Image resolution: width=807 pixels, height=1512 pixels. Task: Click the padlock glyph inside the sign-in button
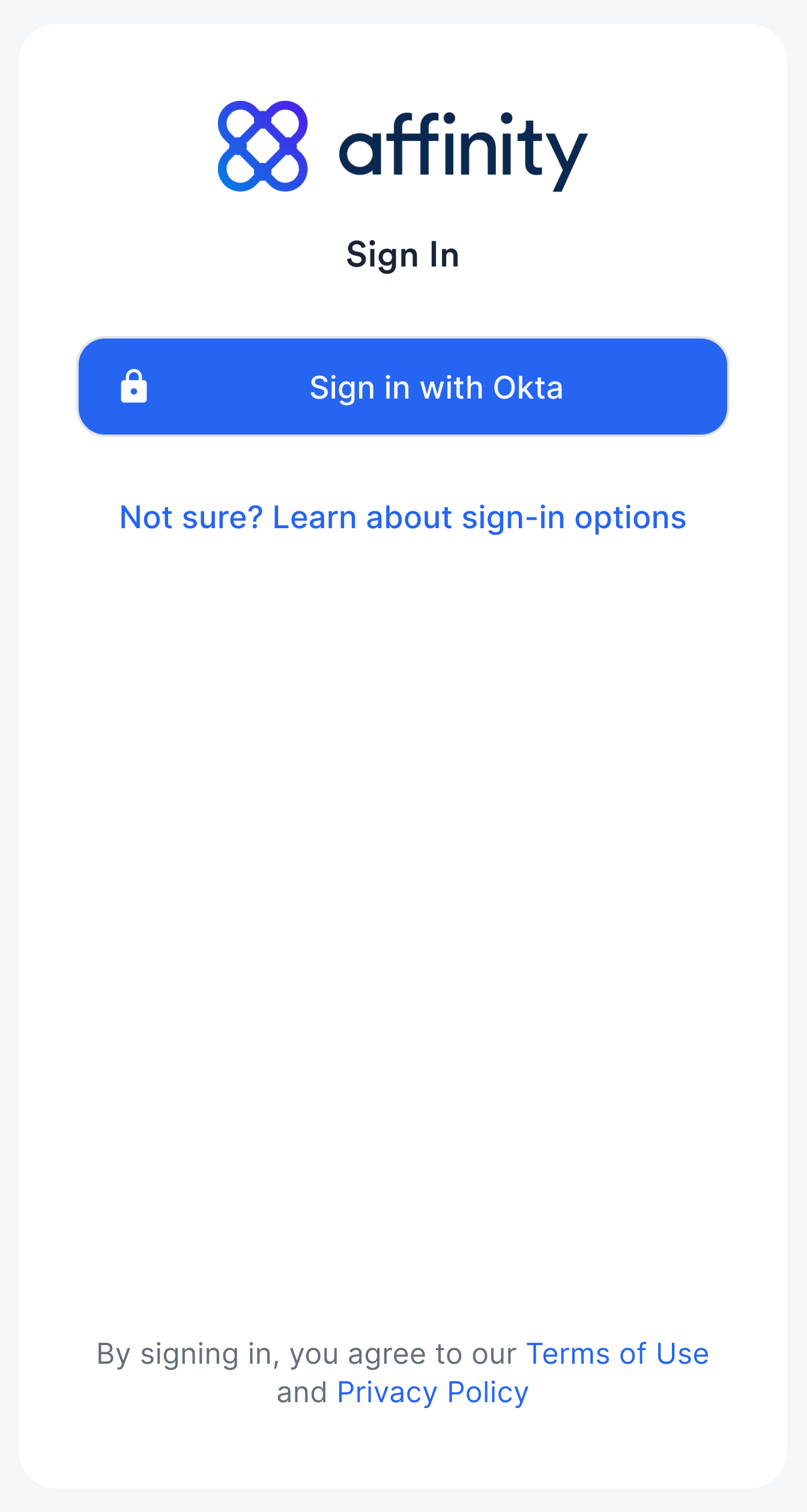pyautogui.click(x=133, y=386)
